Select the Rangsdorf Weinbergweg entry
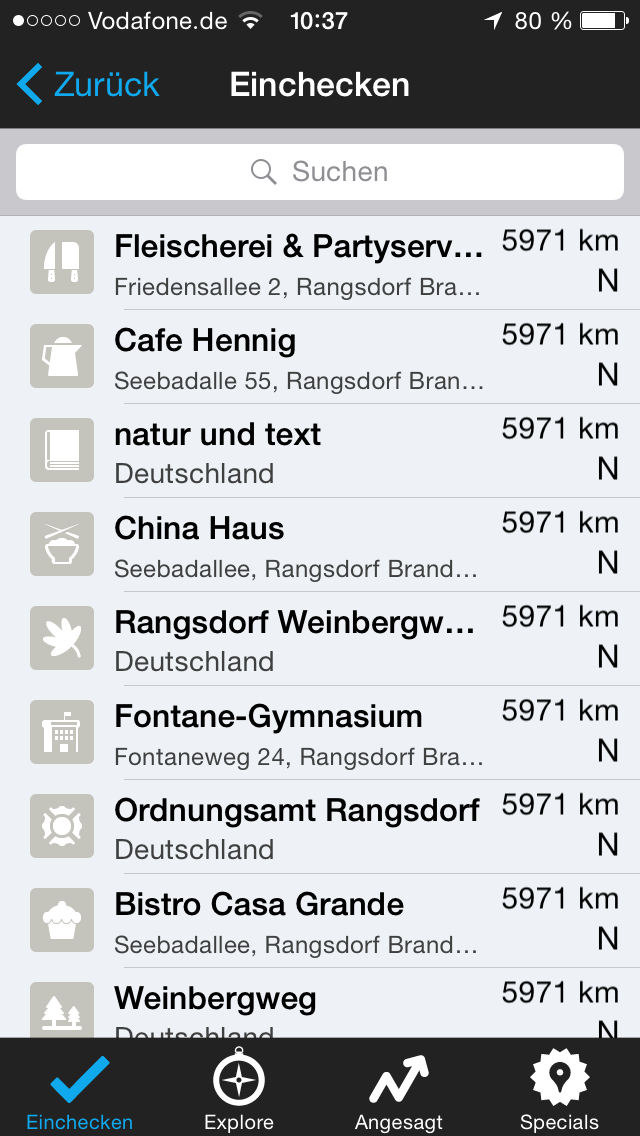This screenshot has width=640, height=1136. [x=298, y=638]
